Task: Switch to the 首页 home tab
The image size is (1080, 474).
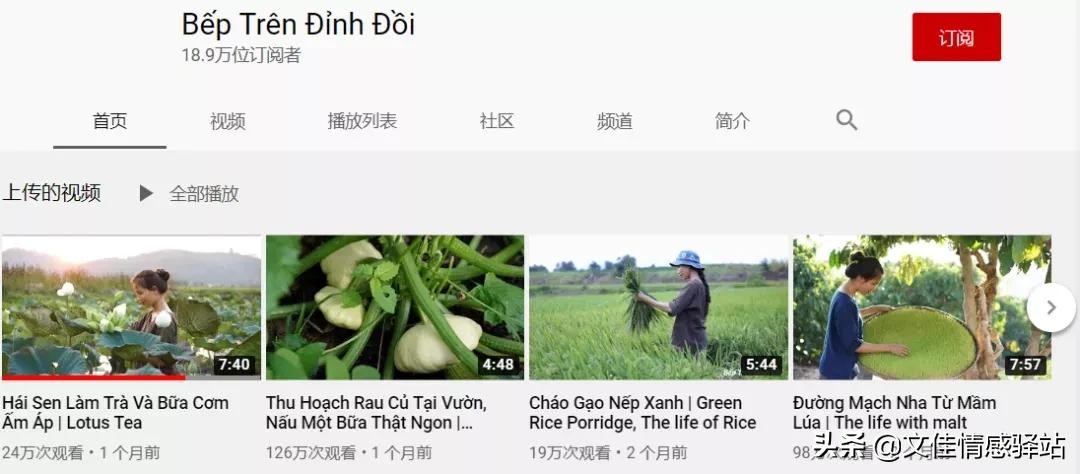Action: point(110,121)
